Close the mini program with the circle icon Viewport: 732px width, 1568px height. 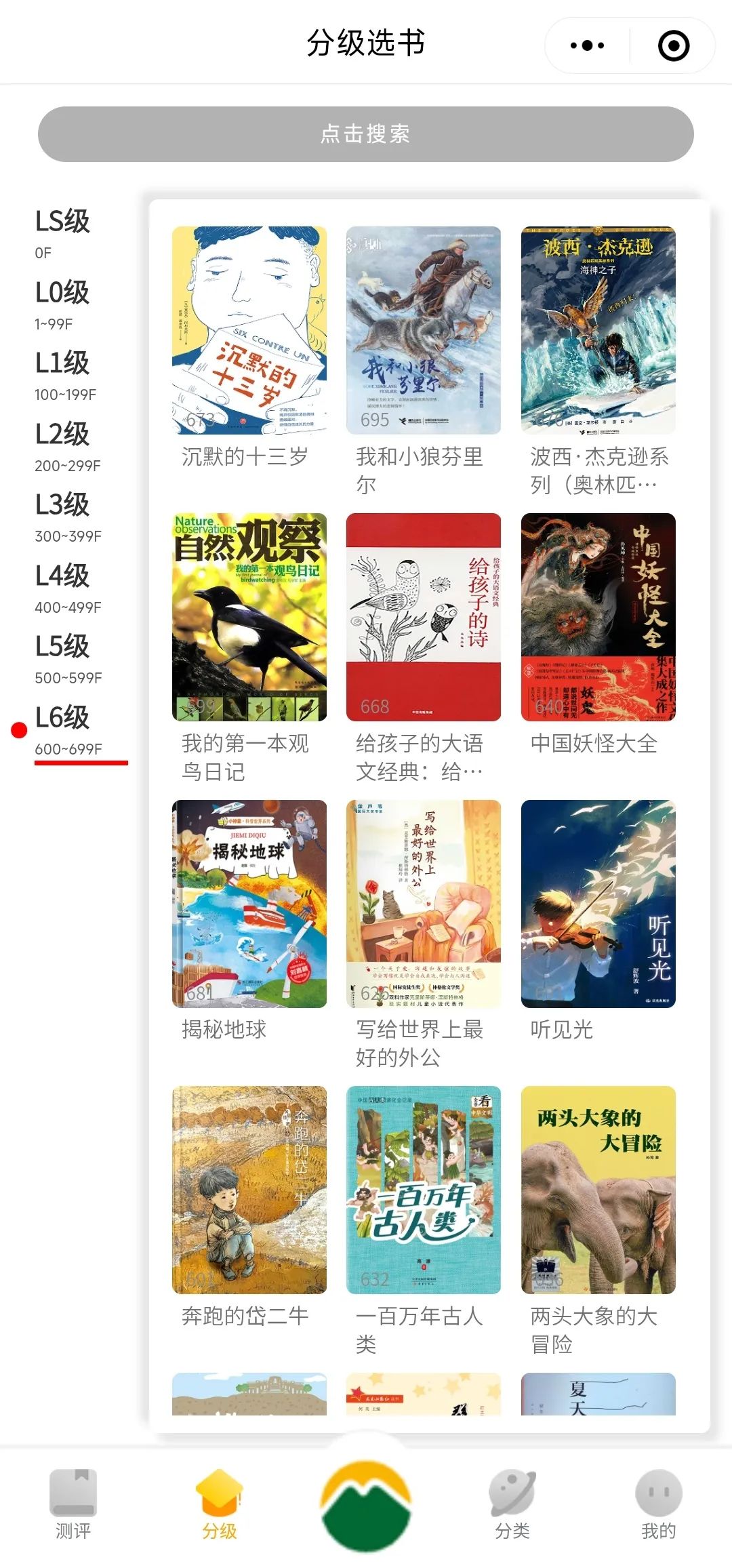pos(673,46)
